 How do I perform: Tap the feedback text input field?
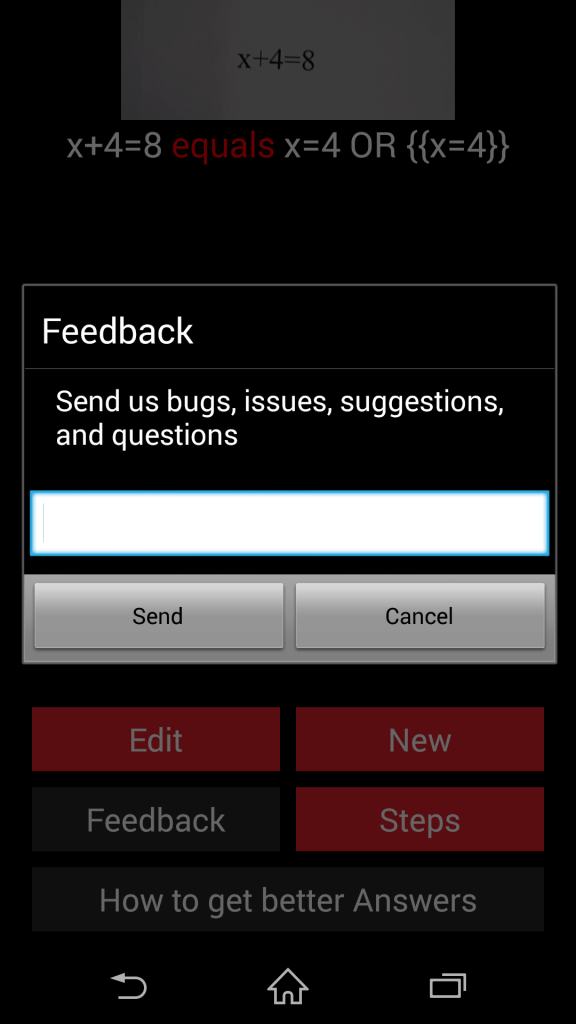[x=289, y=523]
